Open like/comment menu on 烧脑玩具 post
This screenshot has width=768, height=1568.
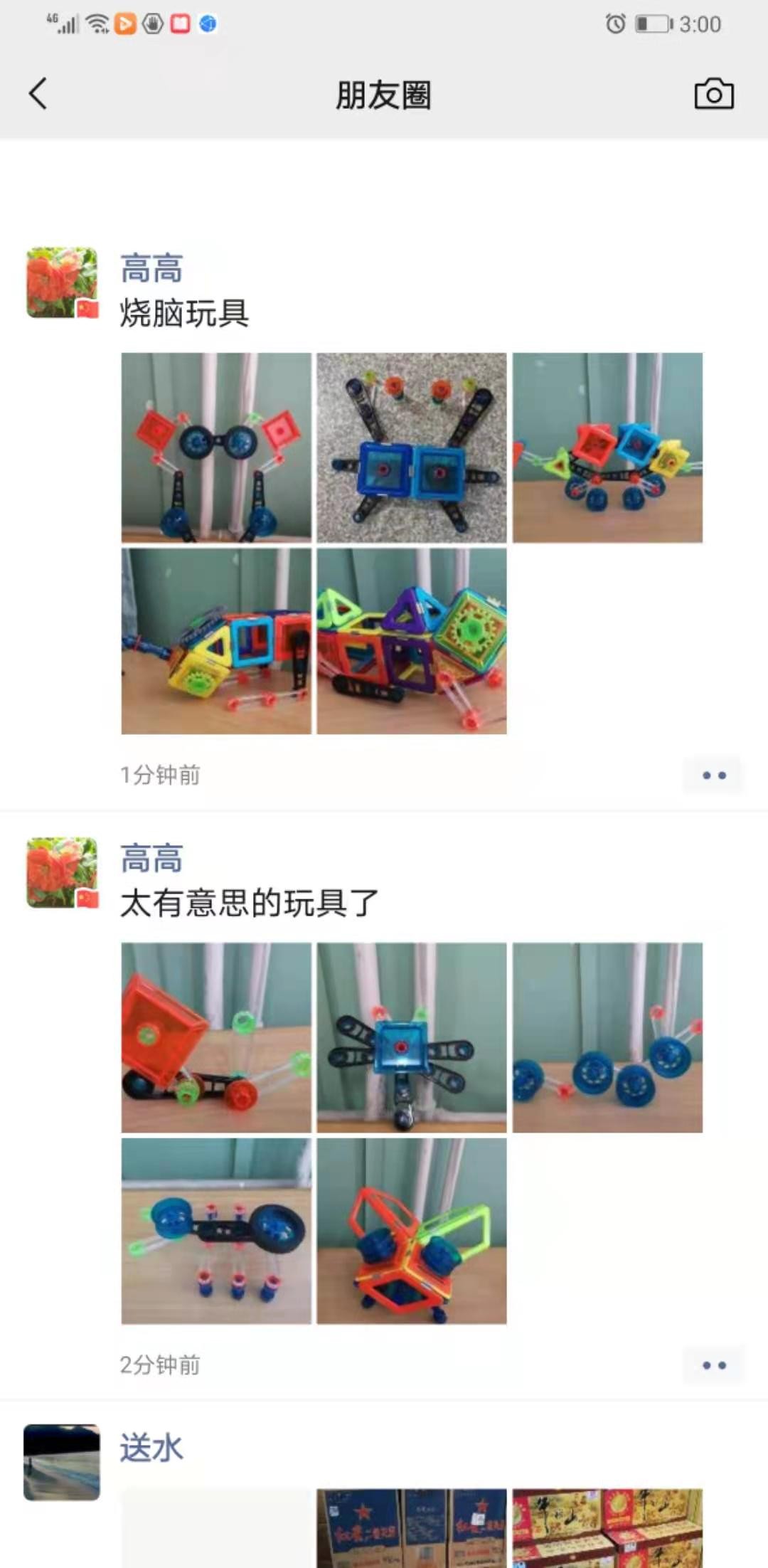tap(713, 775)
